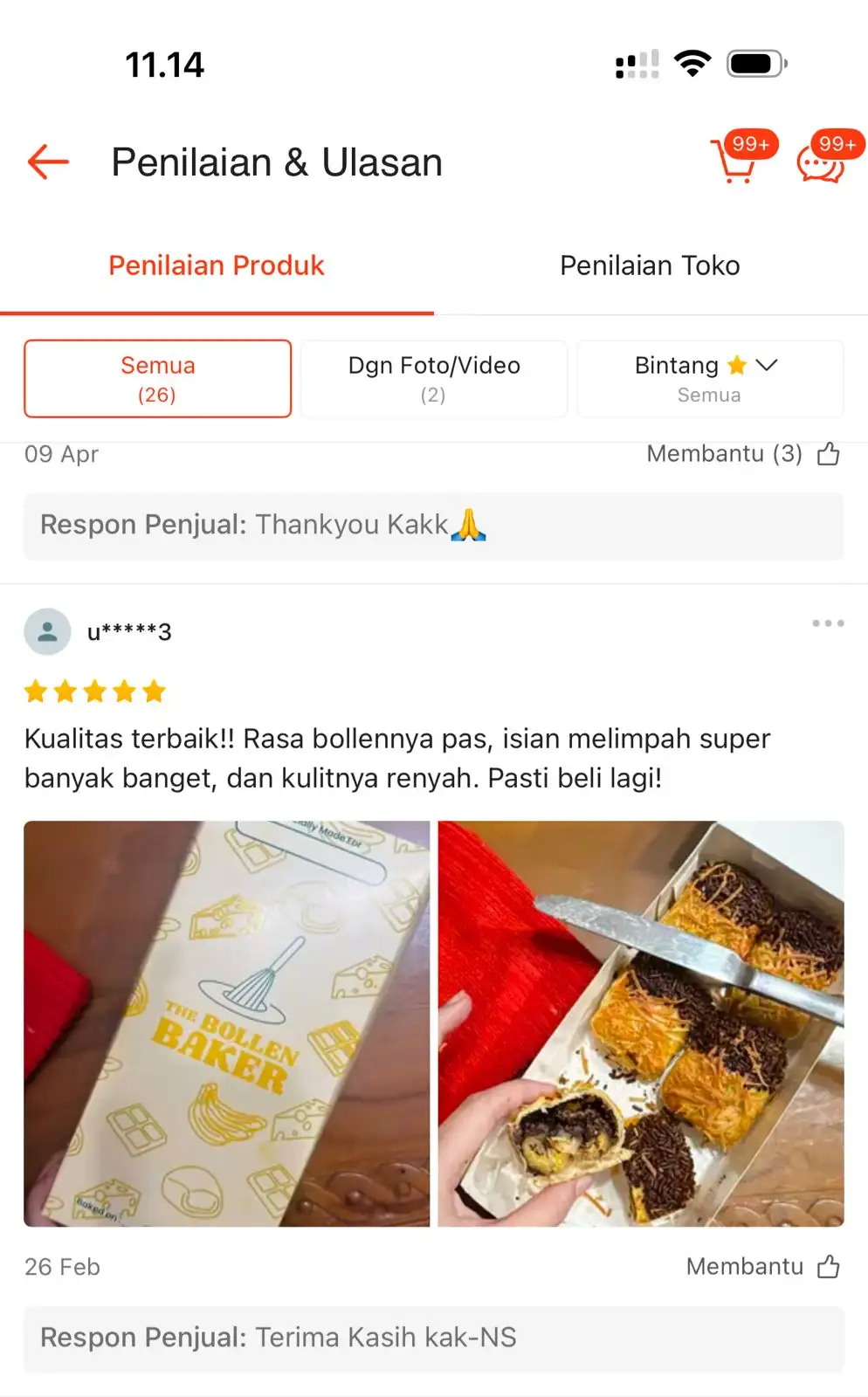The width and height of the screenshot is (868, 1397).
Task: Filter reviews by Dgn Foto/Video
Action: tap(434, 379)
